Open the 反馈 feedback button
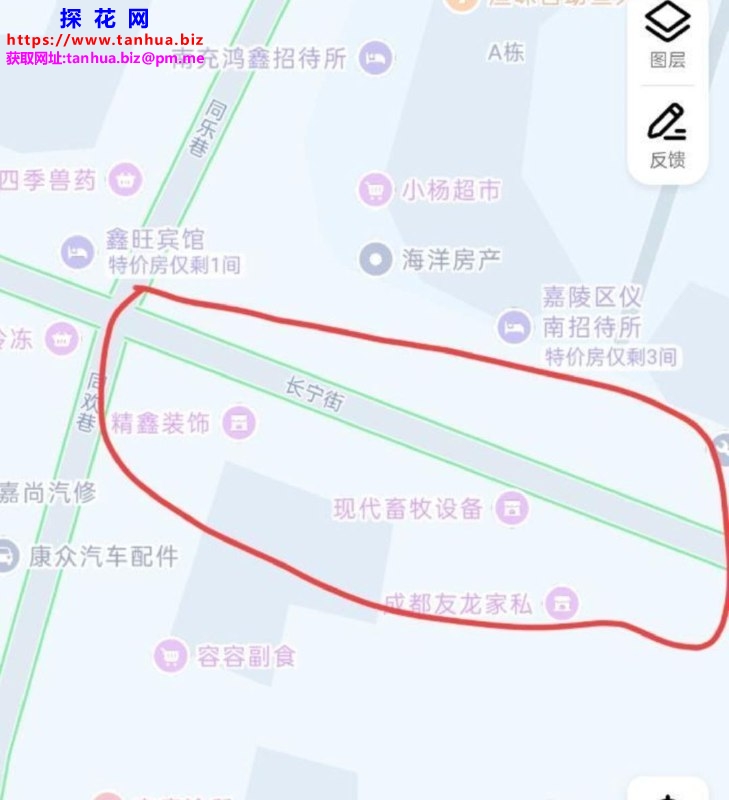The image size is (729, 800). pos(667,135)
